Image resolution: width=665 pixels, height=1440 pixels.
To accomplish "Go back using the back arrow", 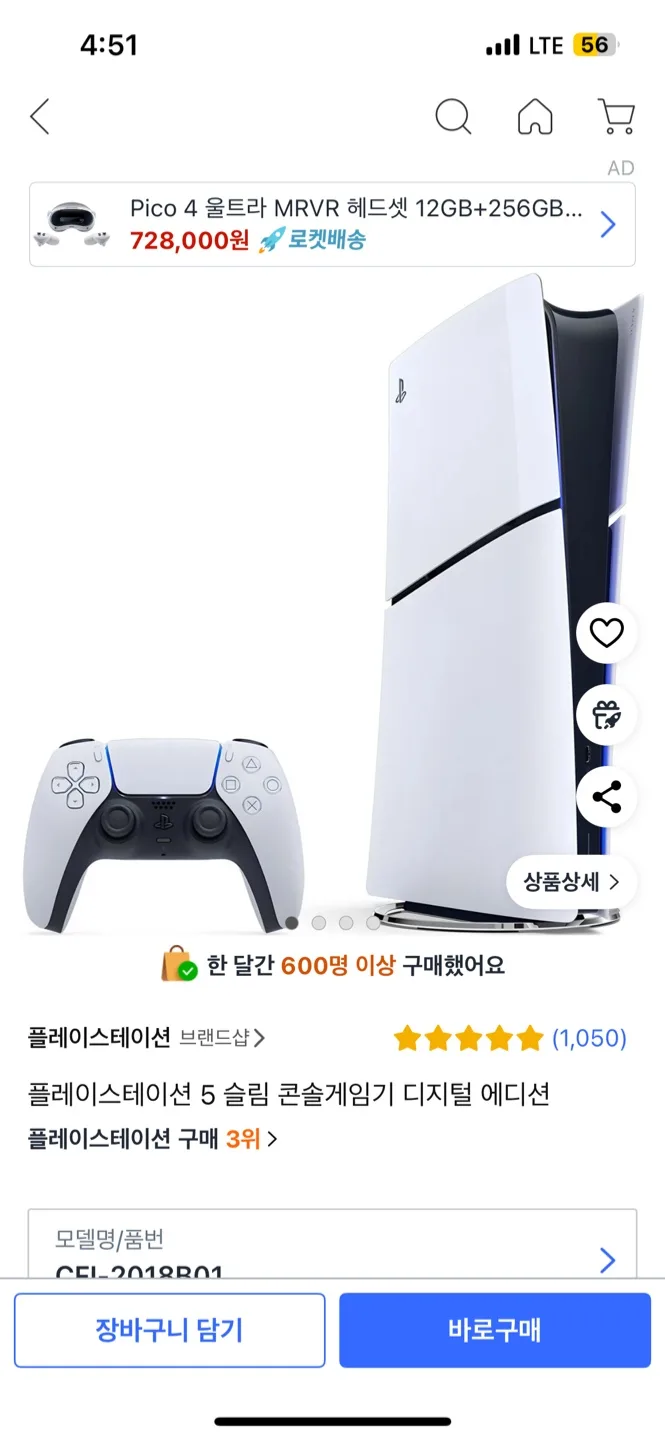I will point(40,117).
